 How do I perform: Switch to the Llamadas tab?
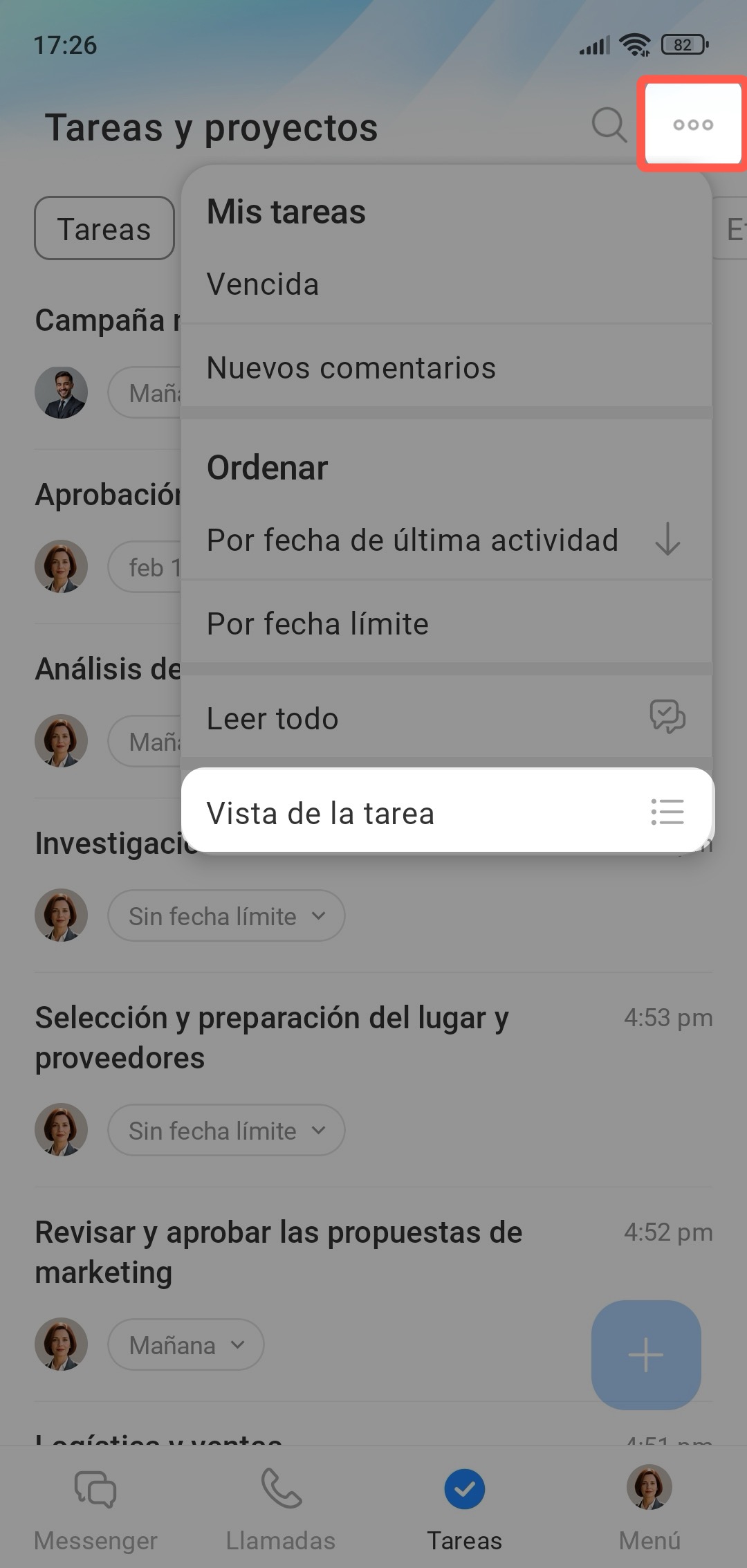(280, 1508)
